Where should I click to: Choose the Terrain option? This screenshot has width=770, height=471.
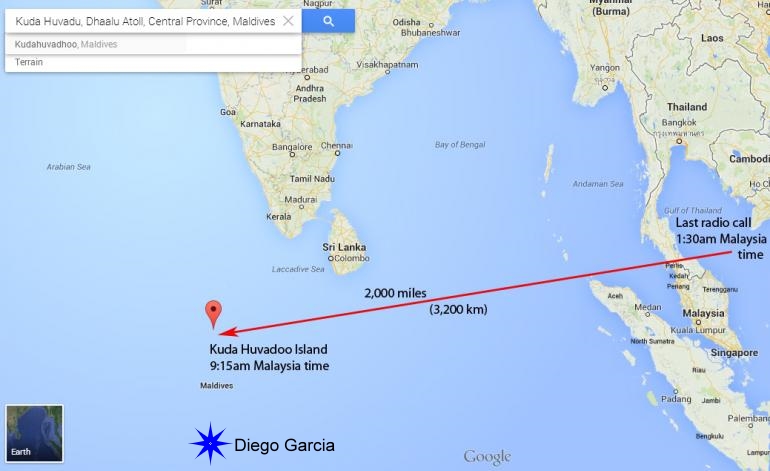click(x=29, y=62)
